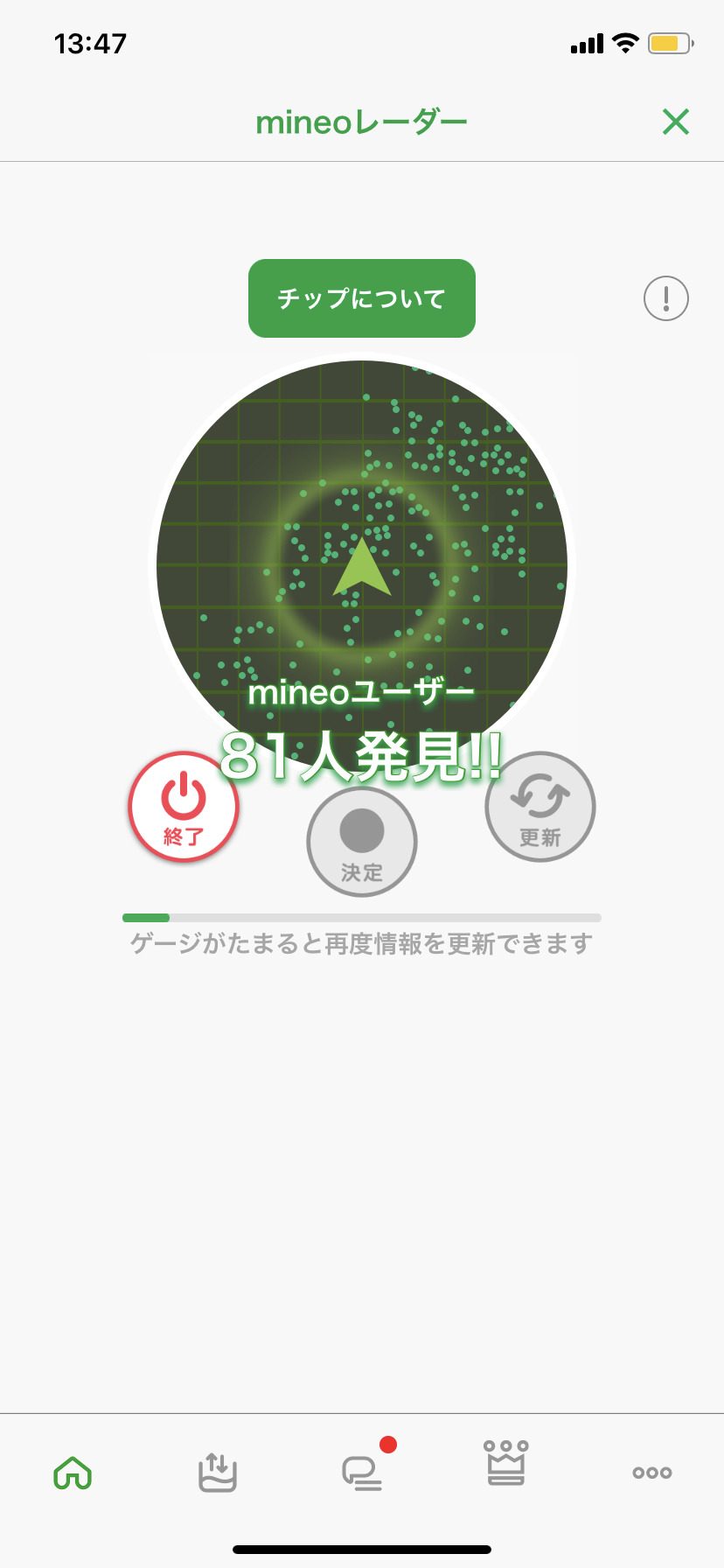Open the chat tab with red badge
This screenshot has width=724, height=1568.
pos(362,1473)
